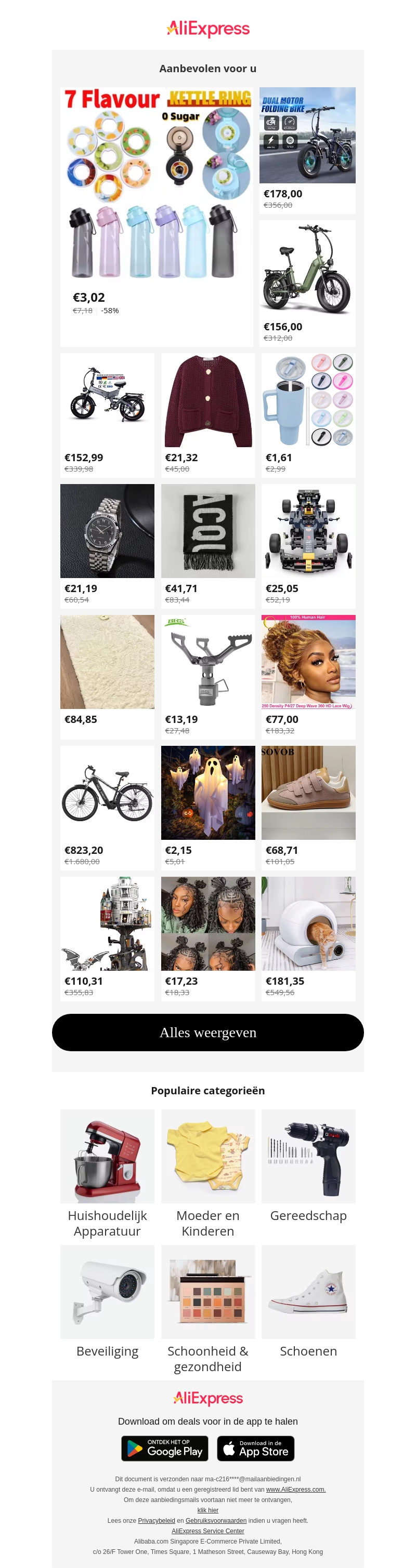Open the silver wristwatch for €21,19

pos(107,531)
